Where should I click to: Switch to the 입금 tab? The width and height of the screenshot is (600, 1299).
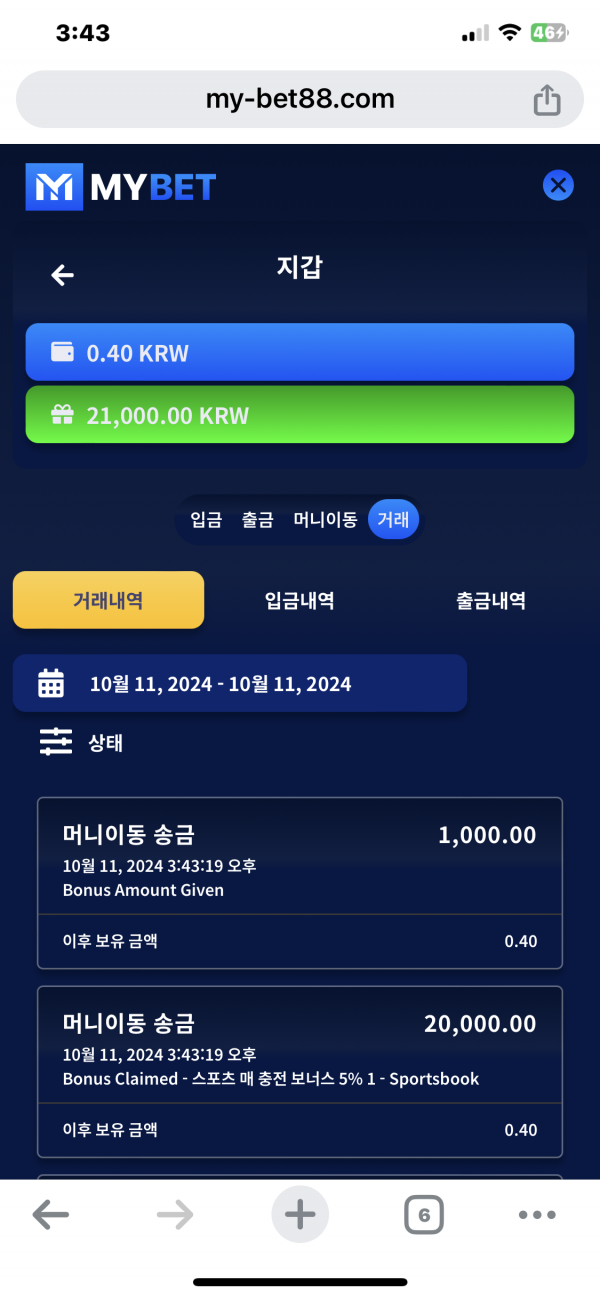coord(206,520)
